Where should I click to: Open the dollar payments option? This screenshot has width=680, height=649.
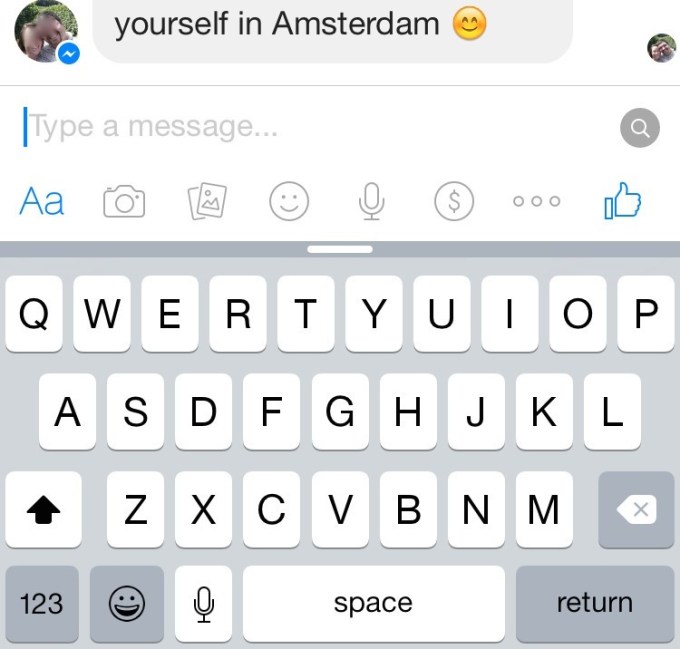click(453, 202)
